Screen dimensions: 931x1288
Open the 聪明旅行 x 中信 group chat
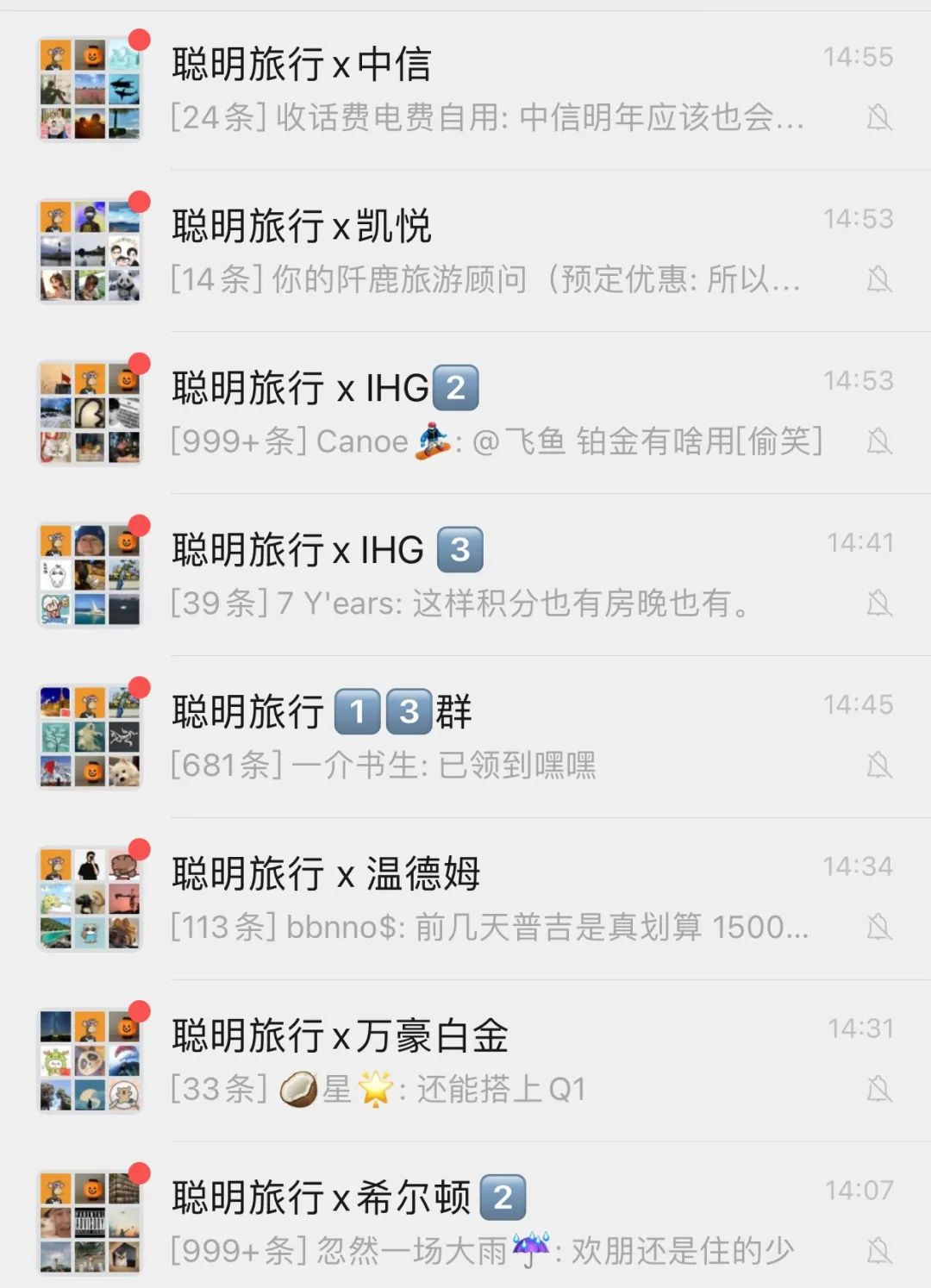click(x=465, y=89)
